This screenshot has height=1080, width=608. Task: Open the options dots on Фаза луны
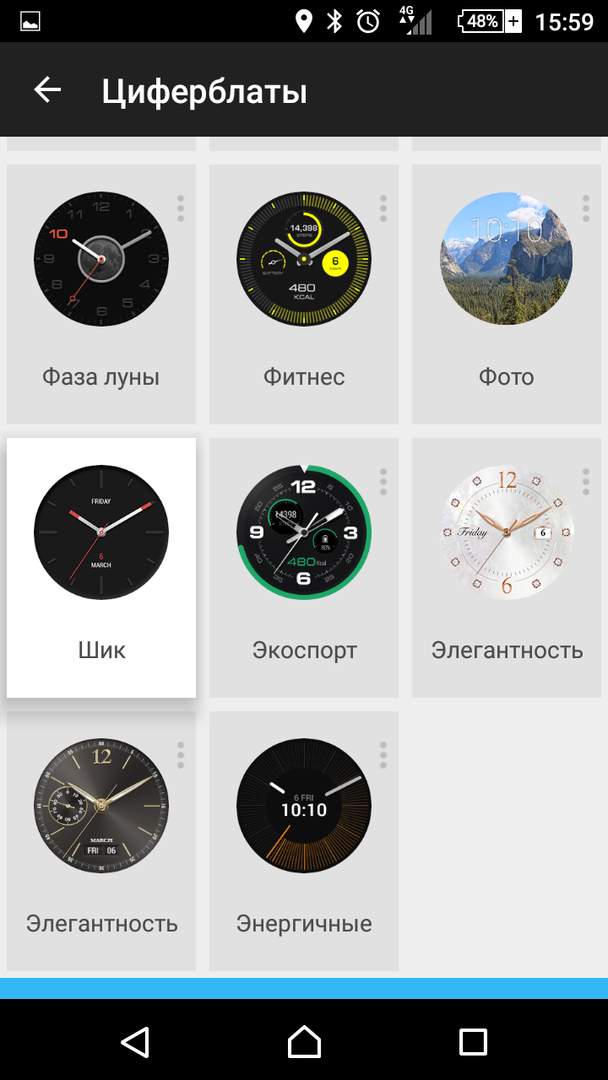(181, 208)
